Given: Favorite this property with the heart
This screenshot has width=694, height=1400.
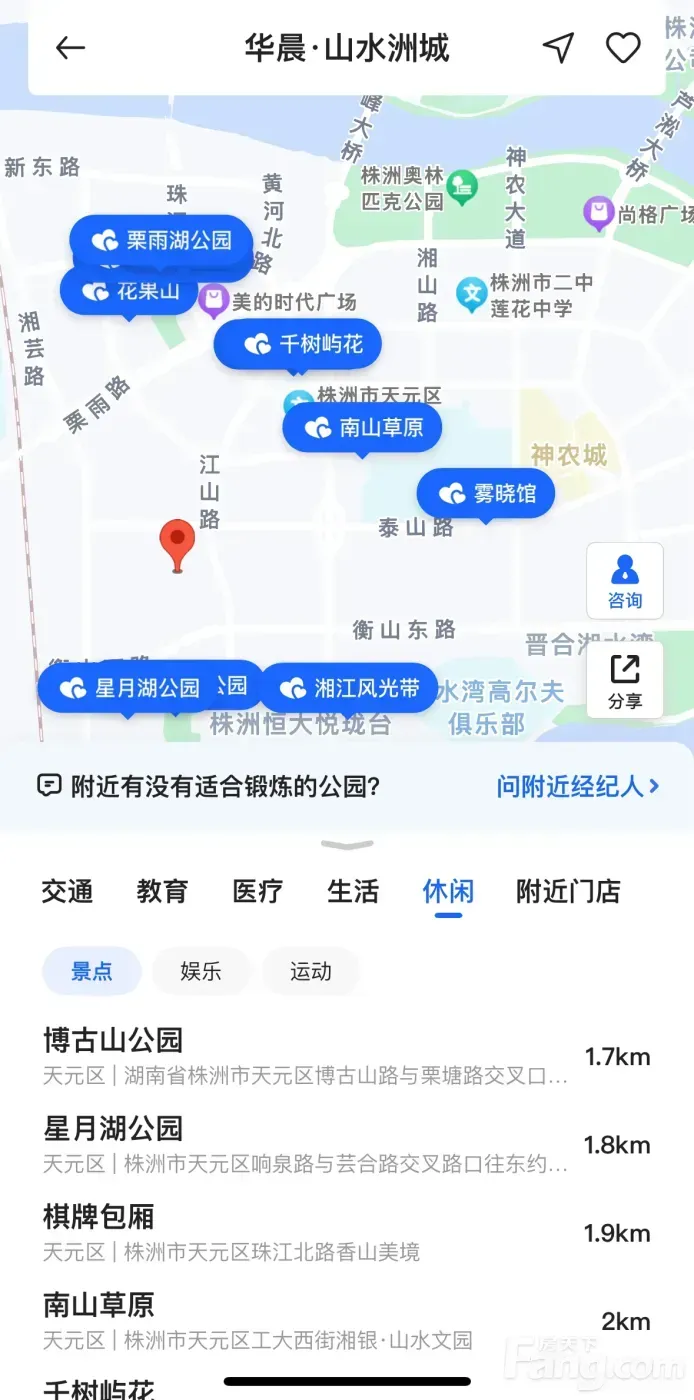Looking at the screenshot, I should point(623,48).
